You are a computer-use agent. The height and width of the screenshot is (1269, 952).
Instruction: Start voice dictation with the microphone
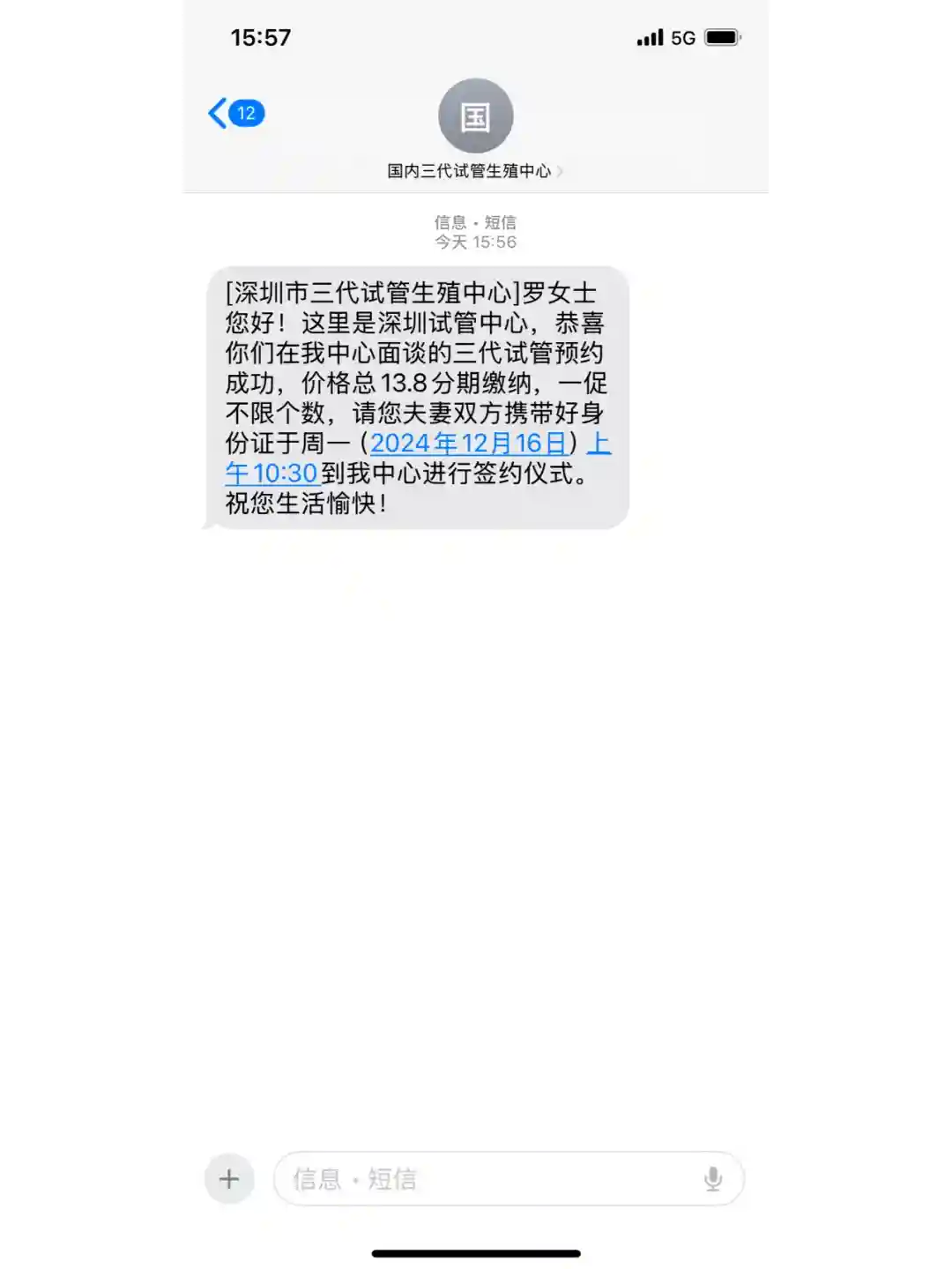pos(713,1179)
